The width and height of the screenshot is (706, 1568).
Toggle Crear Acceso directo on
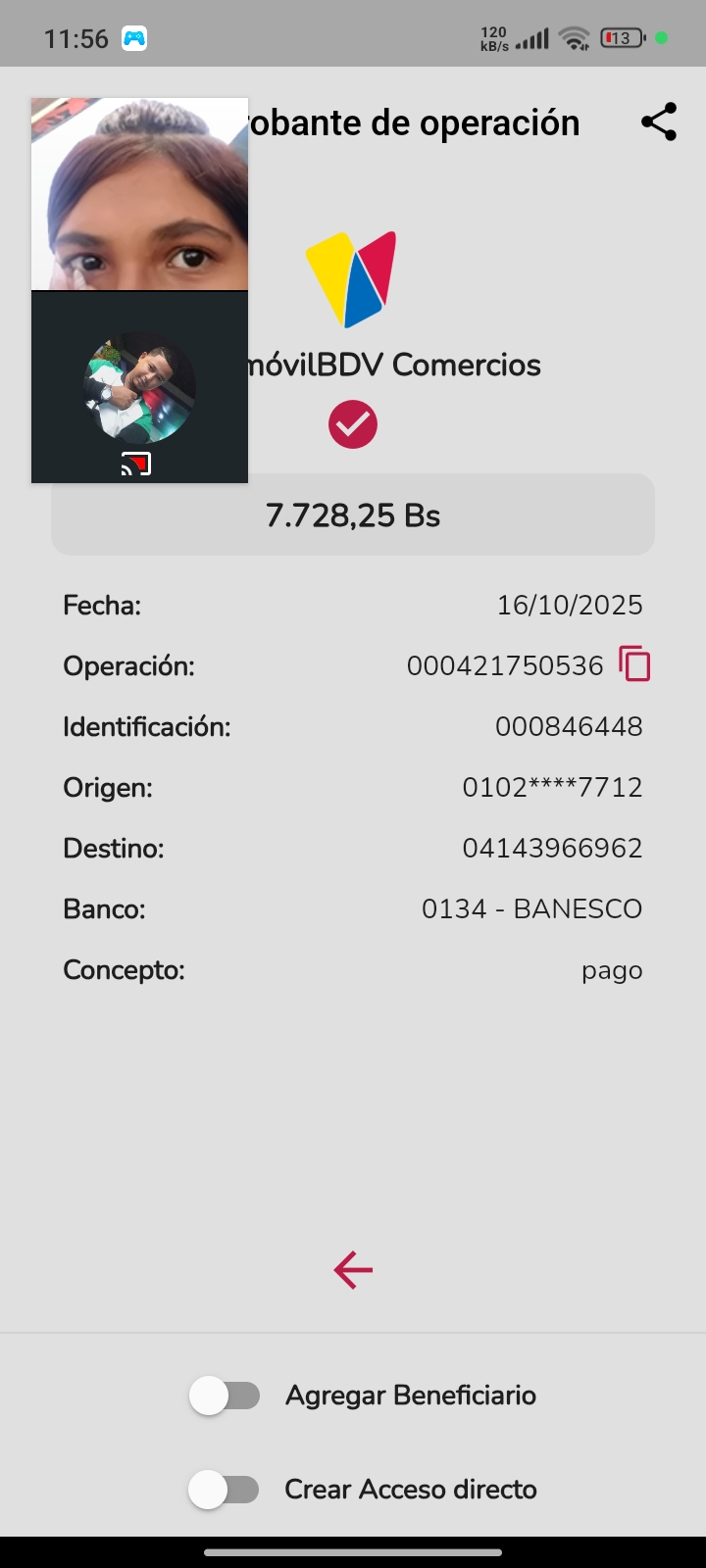[x=226, y=1490]
